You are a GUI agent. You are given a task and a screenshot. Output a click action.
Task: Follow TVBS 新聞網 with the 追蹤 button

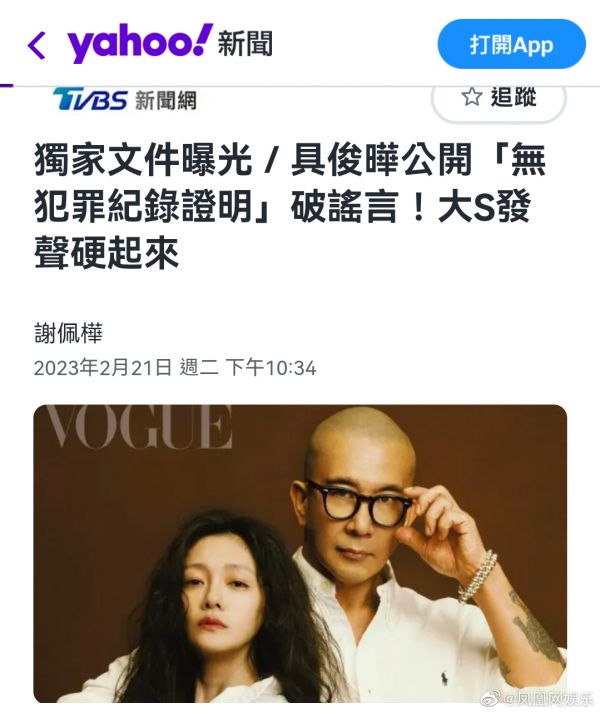point(498,98)
